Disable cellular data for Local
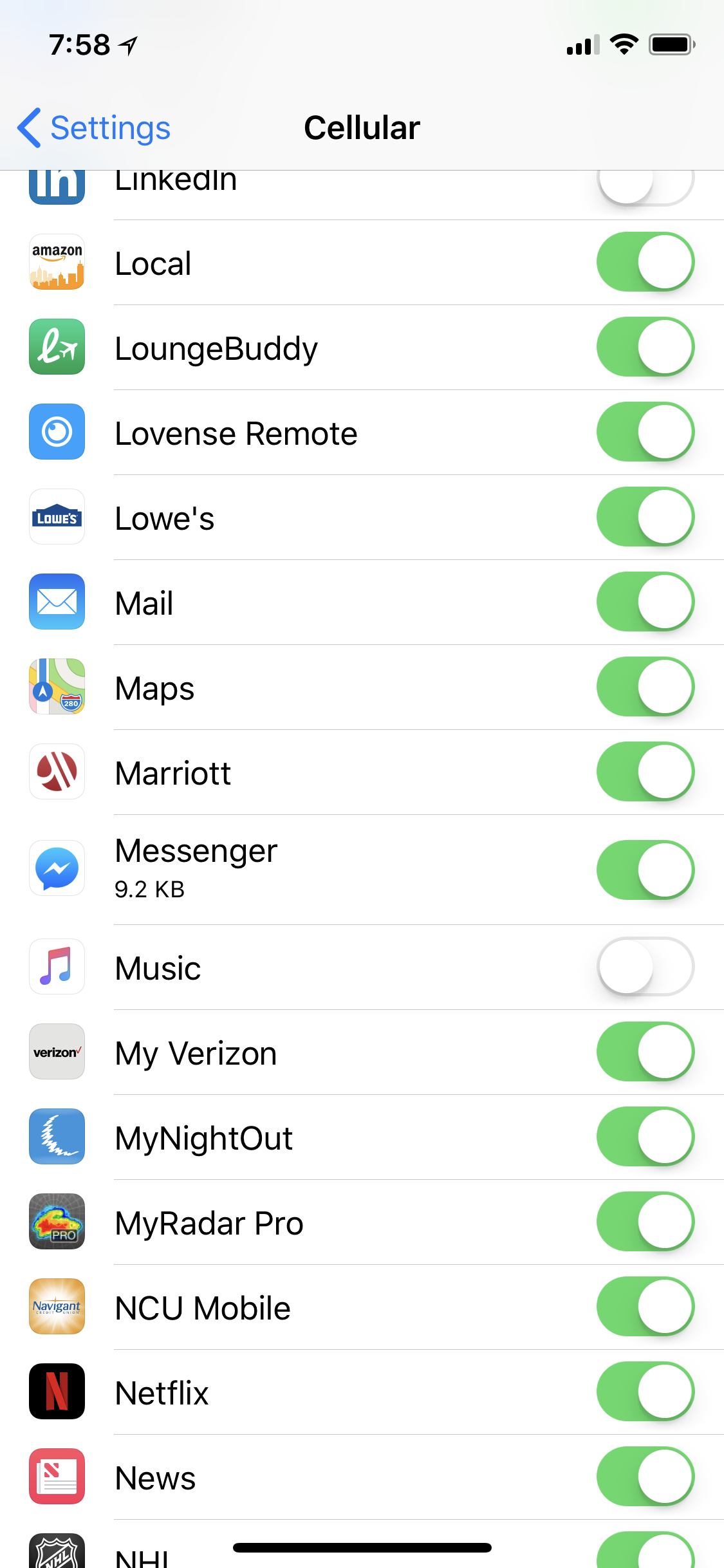Image resolution: width=724 pixels, height=1568 pixels. click(x=645, y=262)
